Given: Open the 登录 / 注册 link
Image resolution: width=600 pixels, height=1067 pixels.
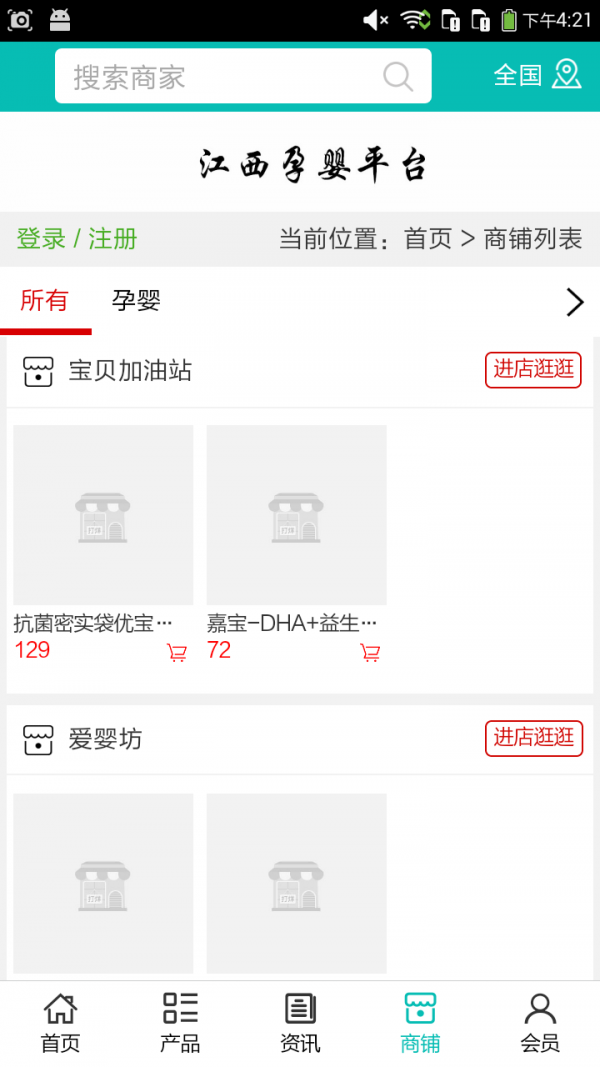Looking at the screenshot, I should click(77, 239).
